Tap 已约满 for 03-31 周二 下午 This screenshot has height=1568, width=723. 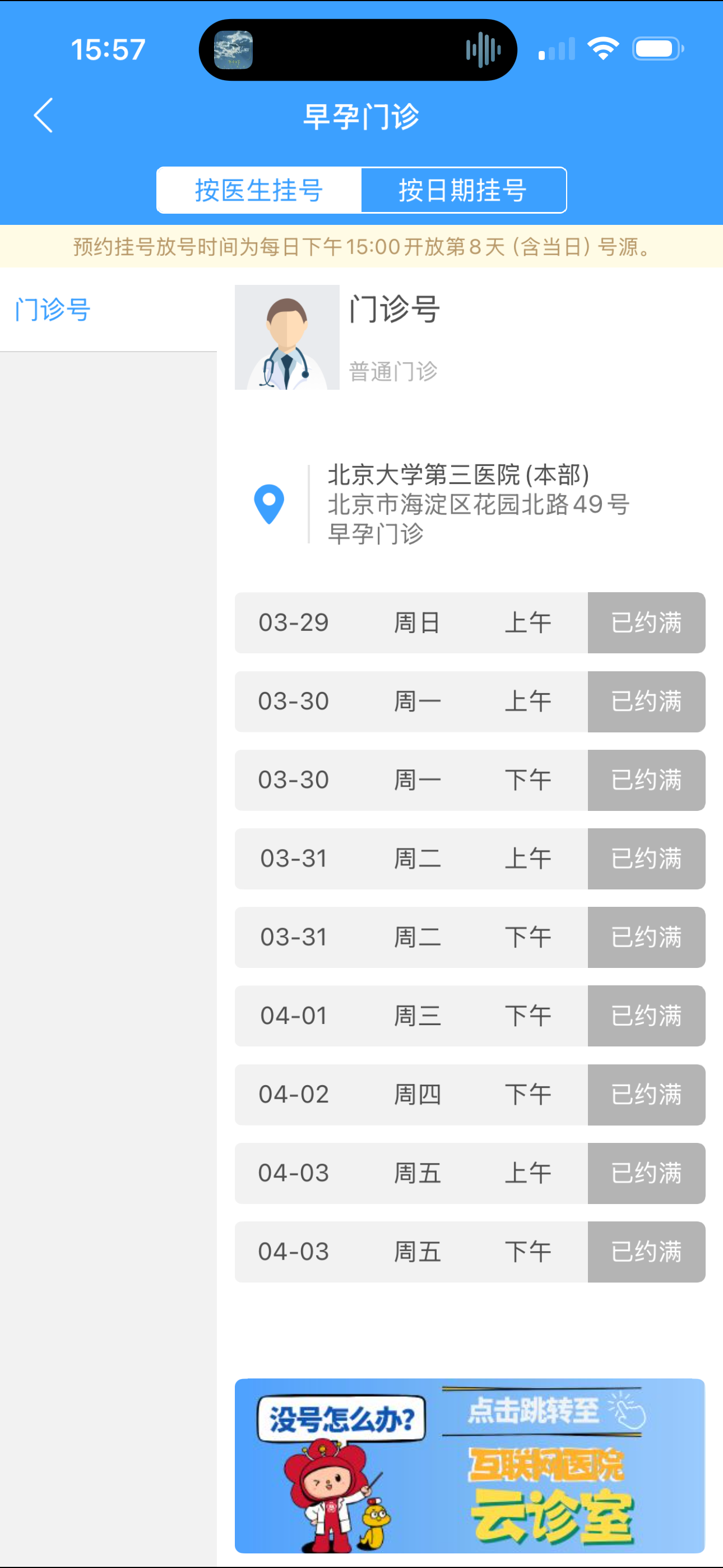tap(646, 937)
